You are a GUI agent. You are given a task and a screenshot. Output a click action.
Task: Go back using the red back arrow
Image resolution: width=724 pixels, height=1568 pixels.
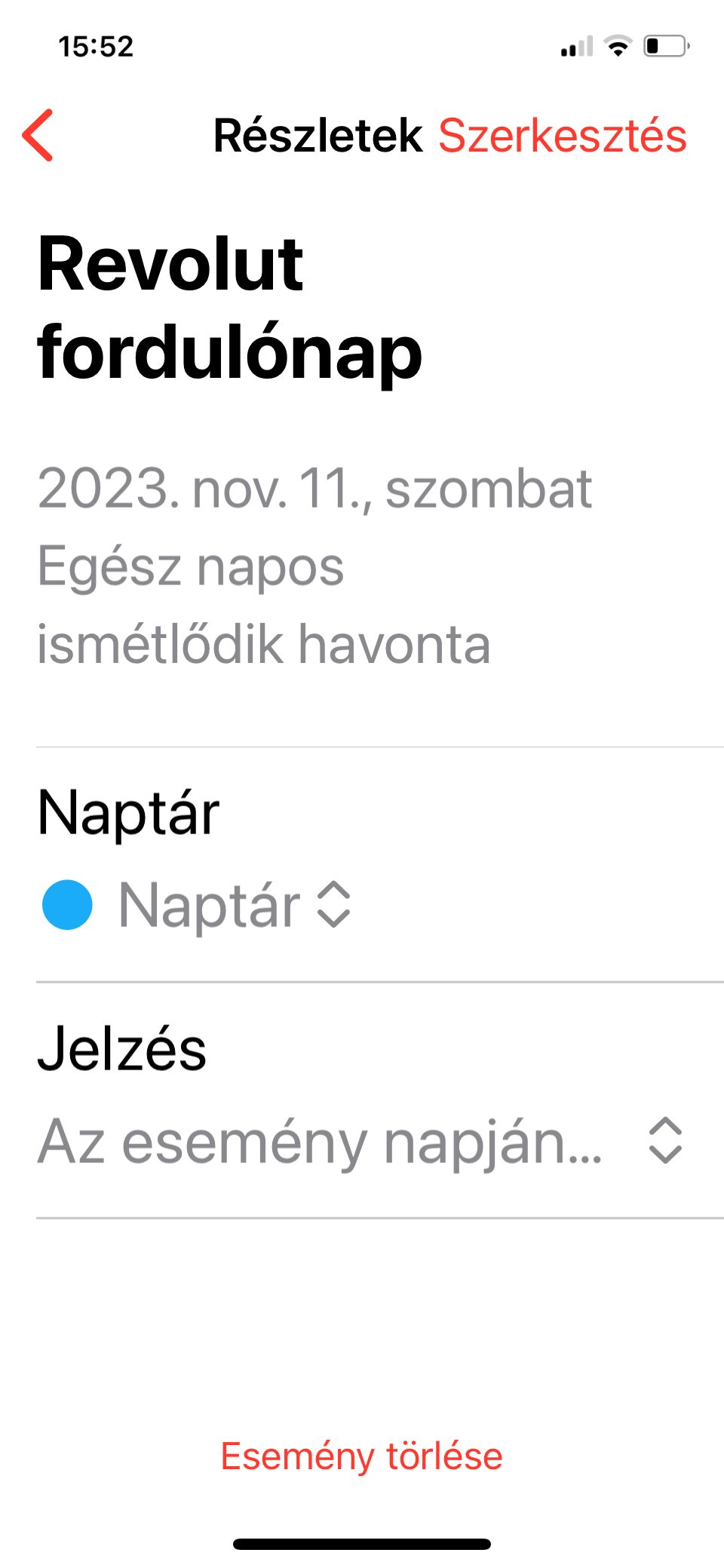[38, 136]
